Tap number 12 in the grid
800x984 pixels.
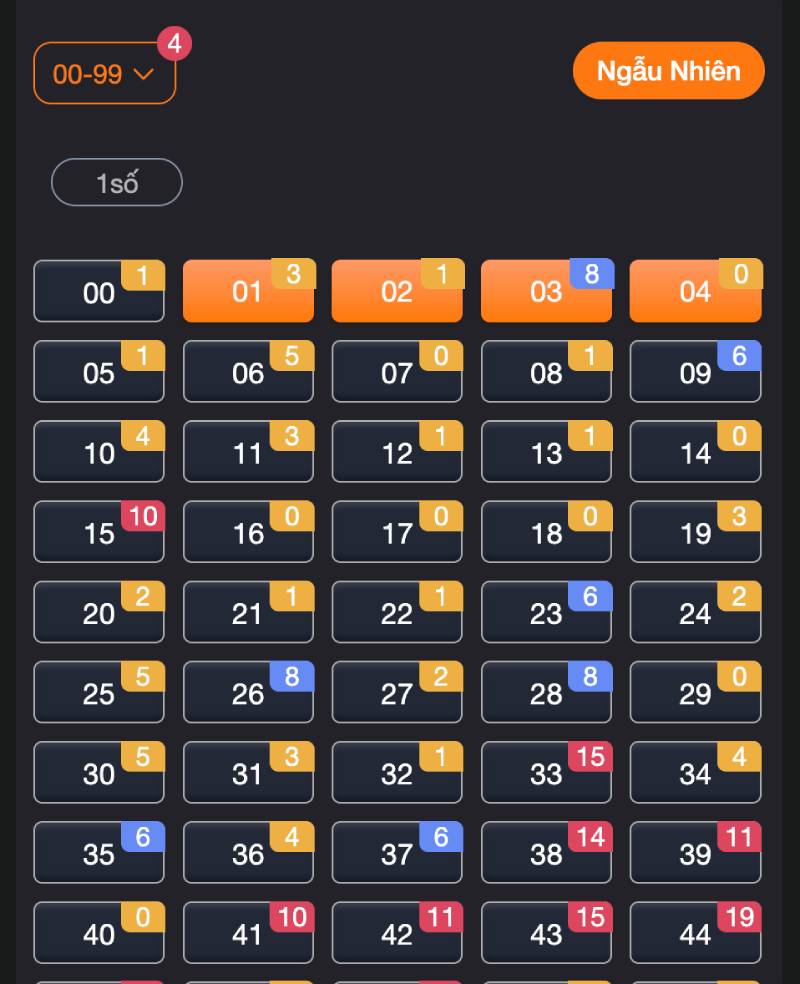point(397,453)
